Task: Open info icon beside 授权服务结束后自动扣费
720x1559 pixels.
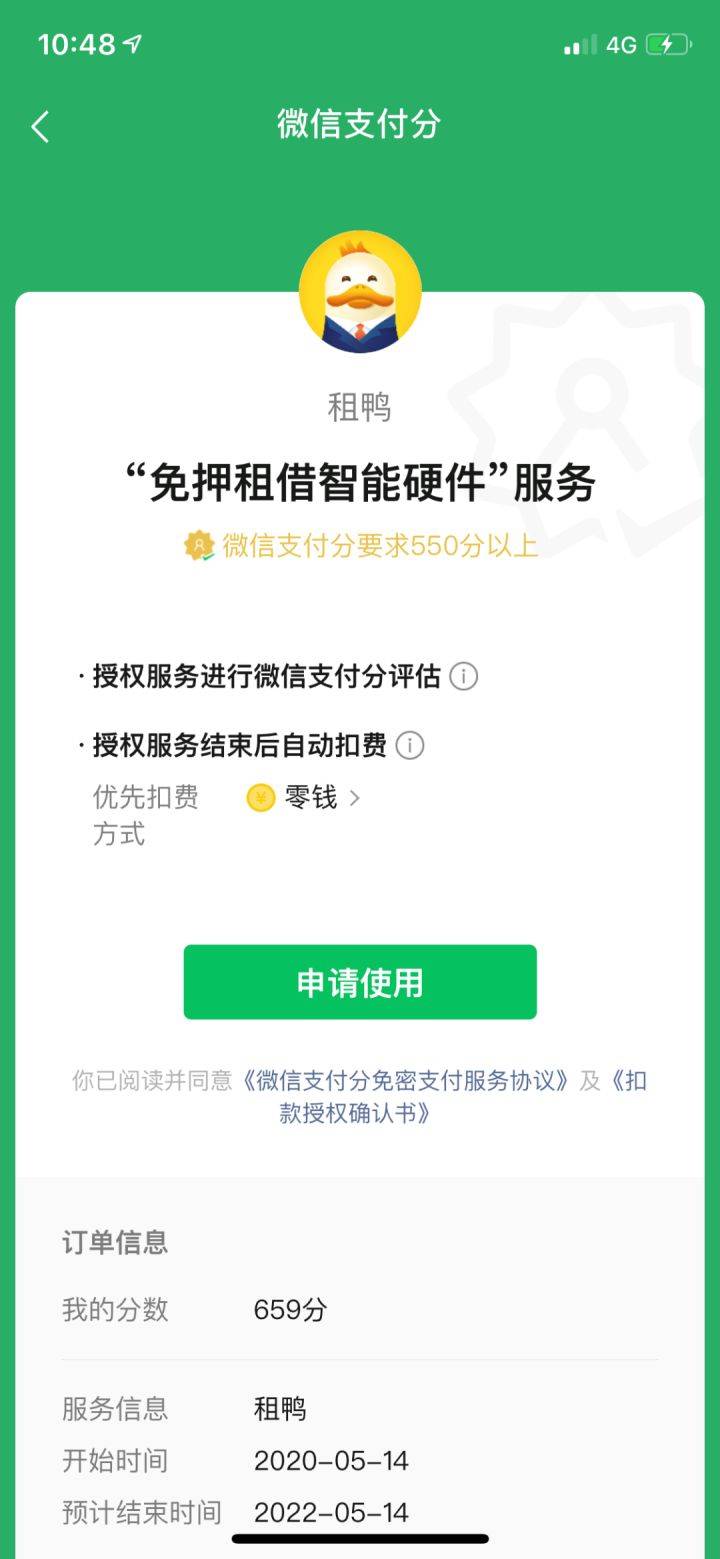Action: 410,746
